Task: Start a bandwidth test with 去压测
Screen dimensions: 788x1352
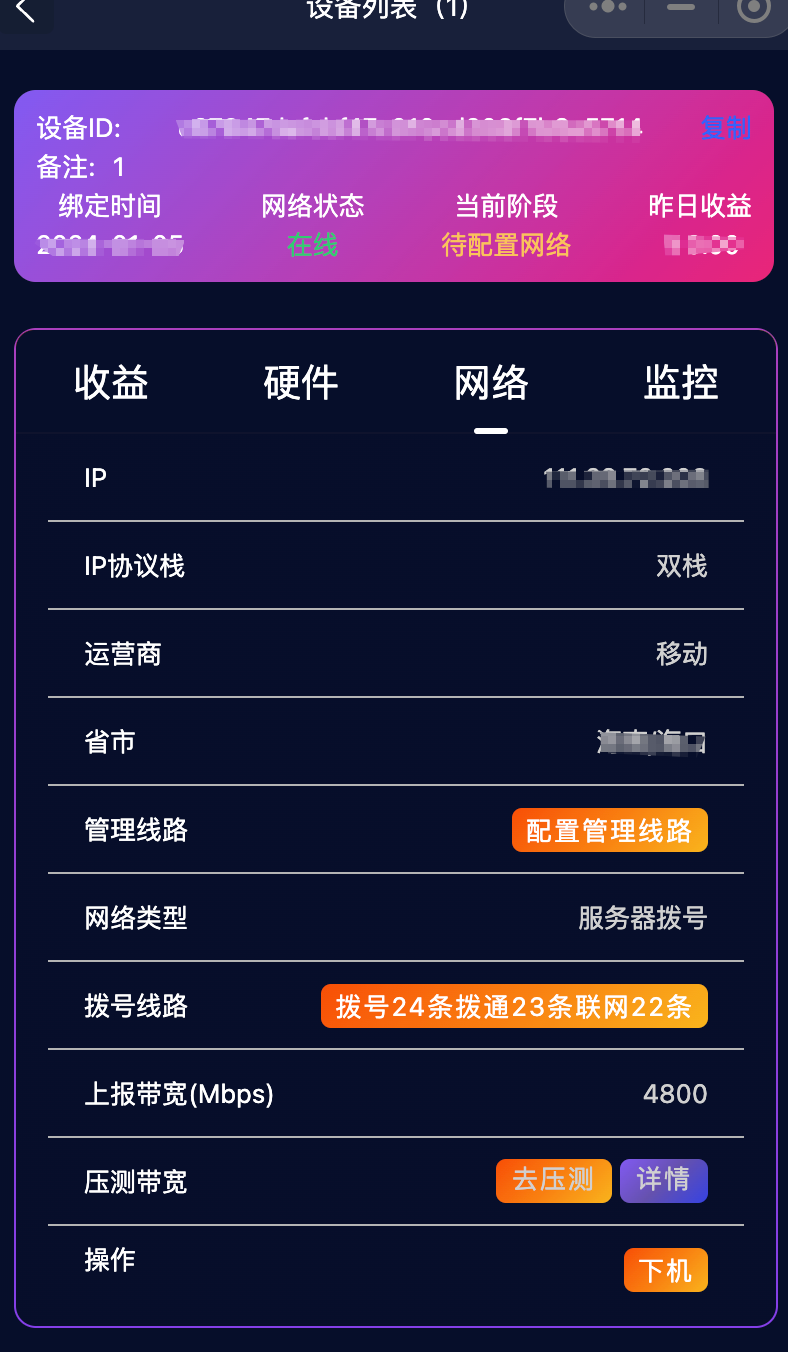Action: tap(553, 1181)
